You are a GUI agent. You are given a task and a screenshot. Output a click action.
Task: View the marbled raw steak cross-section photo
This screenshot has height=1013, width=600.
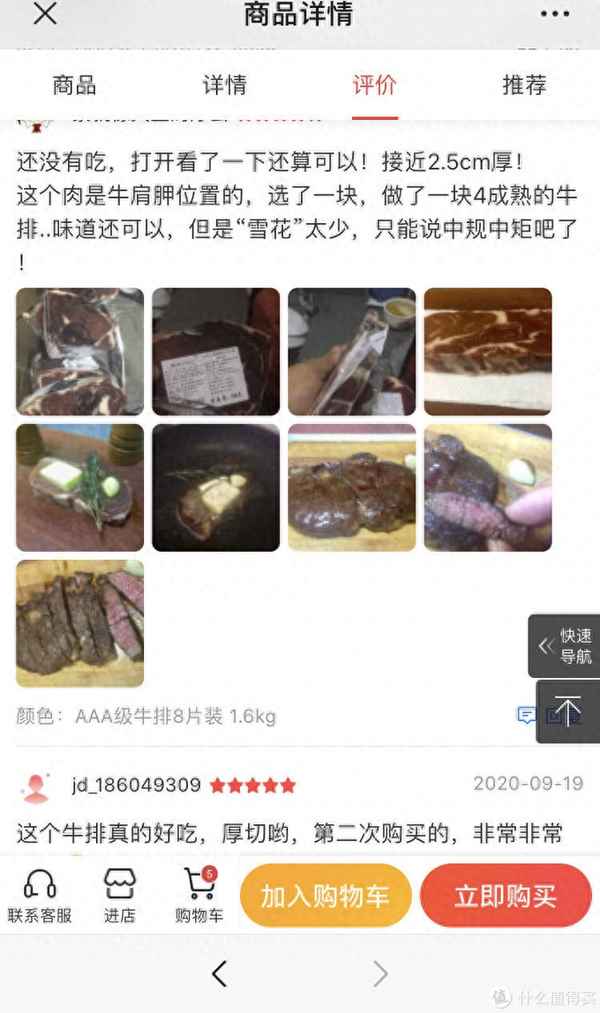click(x=488, y=351)
